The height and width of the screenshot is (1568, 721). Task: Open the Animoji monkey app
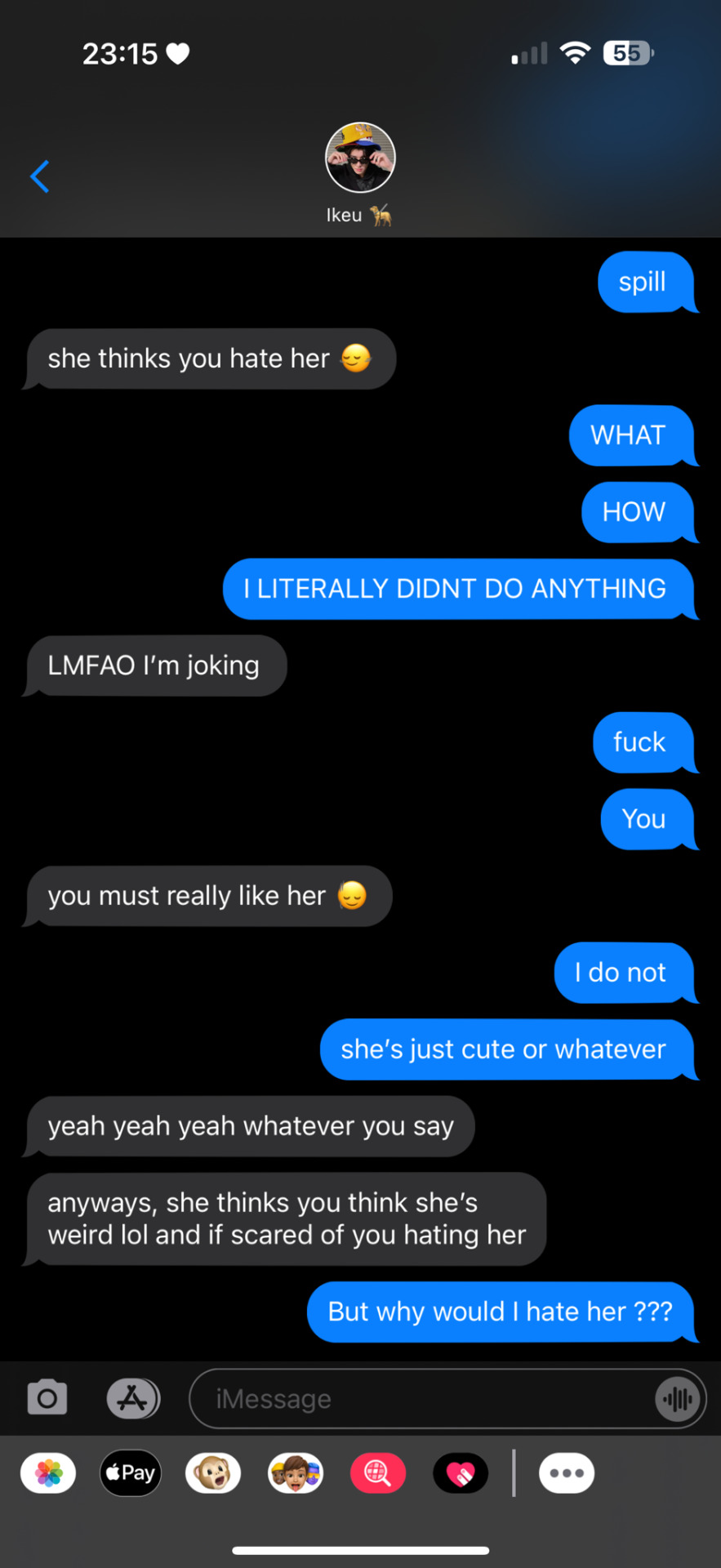coord(213,1473)
